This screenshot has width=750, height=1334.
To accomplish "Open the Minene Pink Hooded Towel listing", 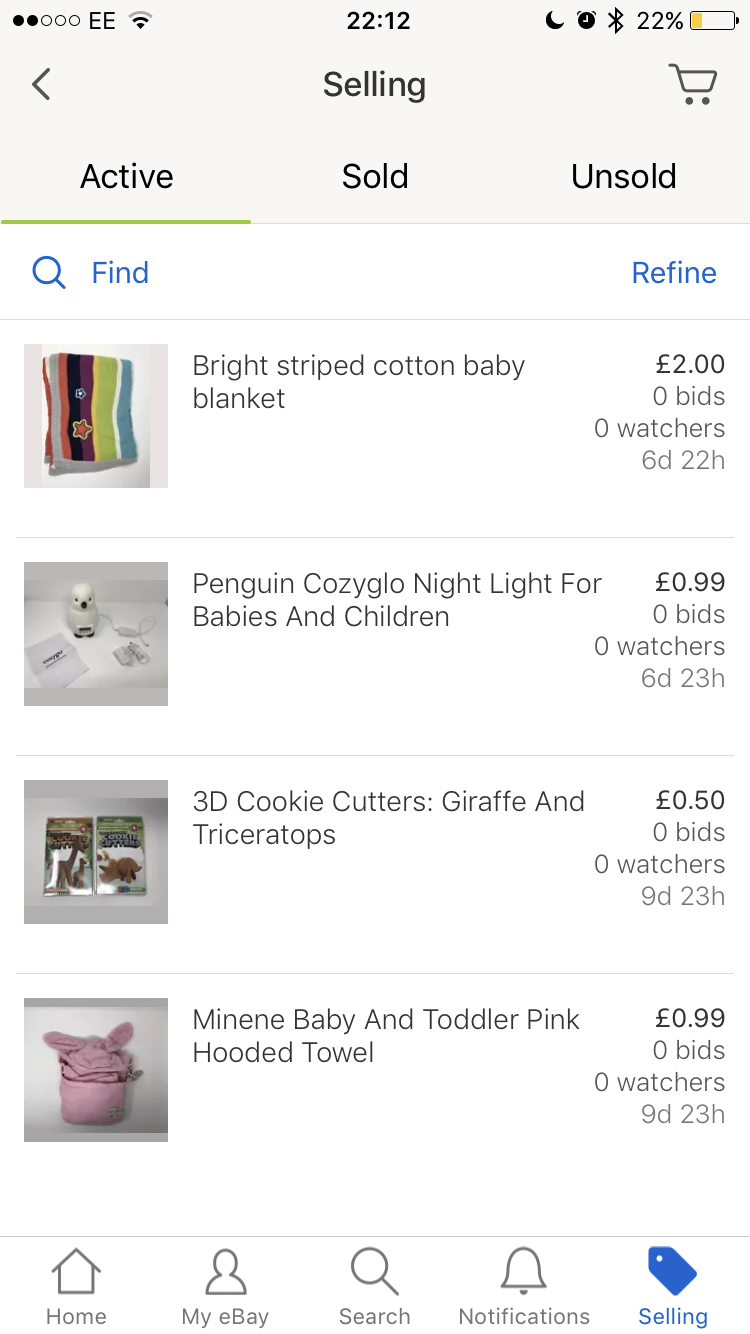I will coord(385,1036).
